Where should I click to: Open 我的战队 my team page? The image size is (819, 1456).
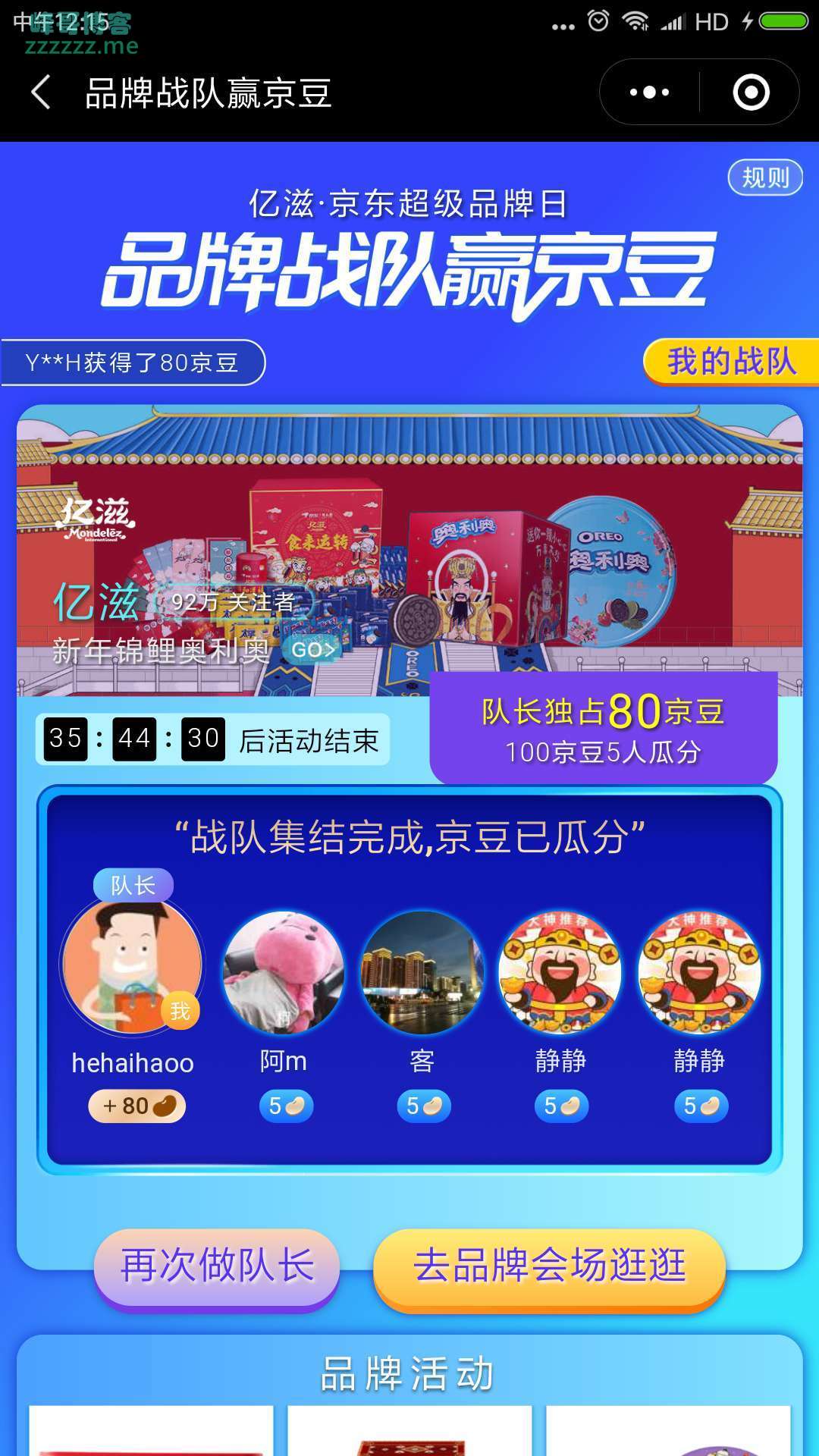730,361
